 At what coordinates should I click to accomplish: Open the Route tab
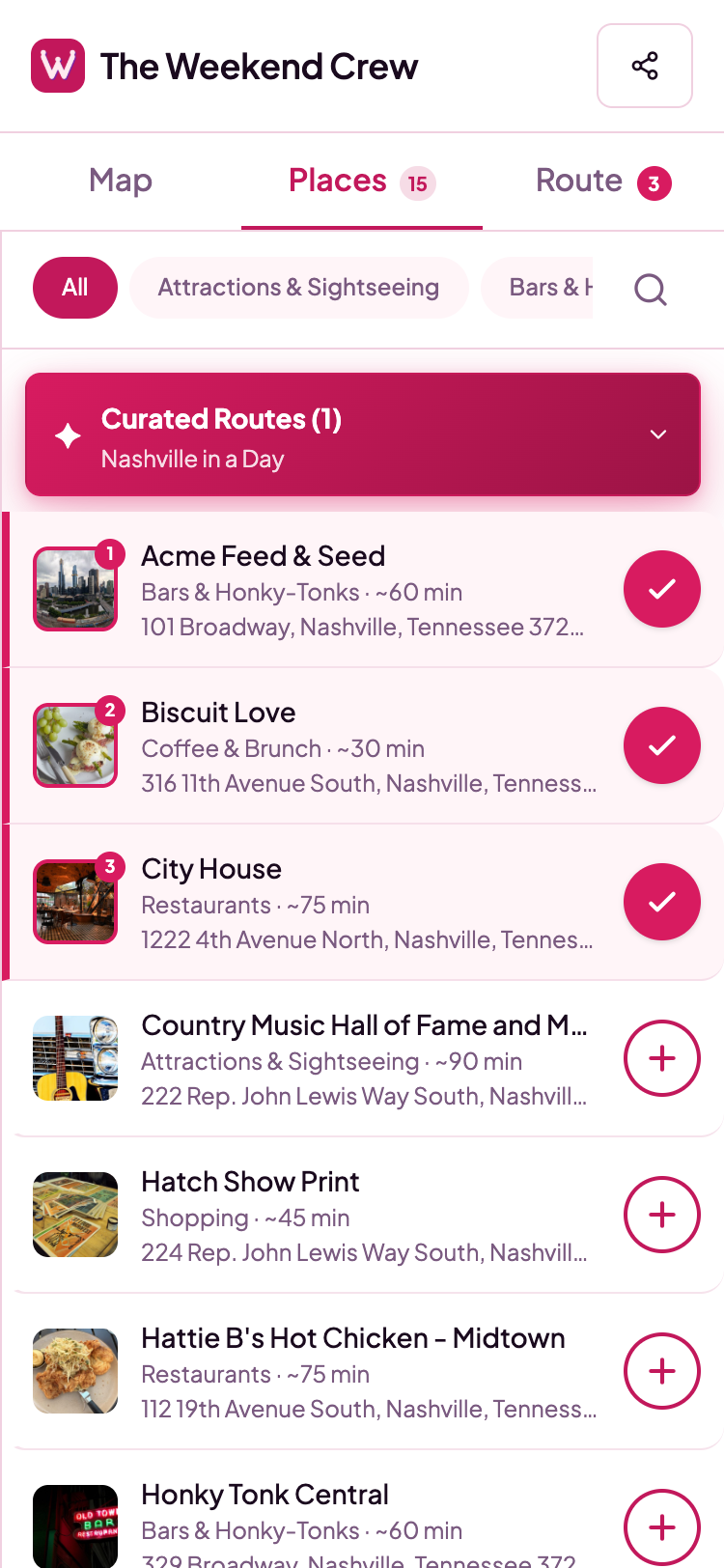click(603, 182)
